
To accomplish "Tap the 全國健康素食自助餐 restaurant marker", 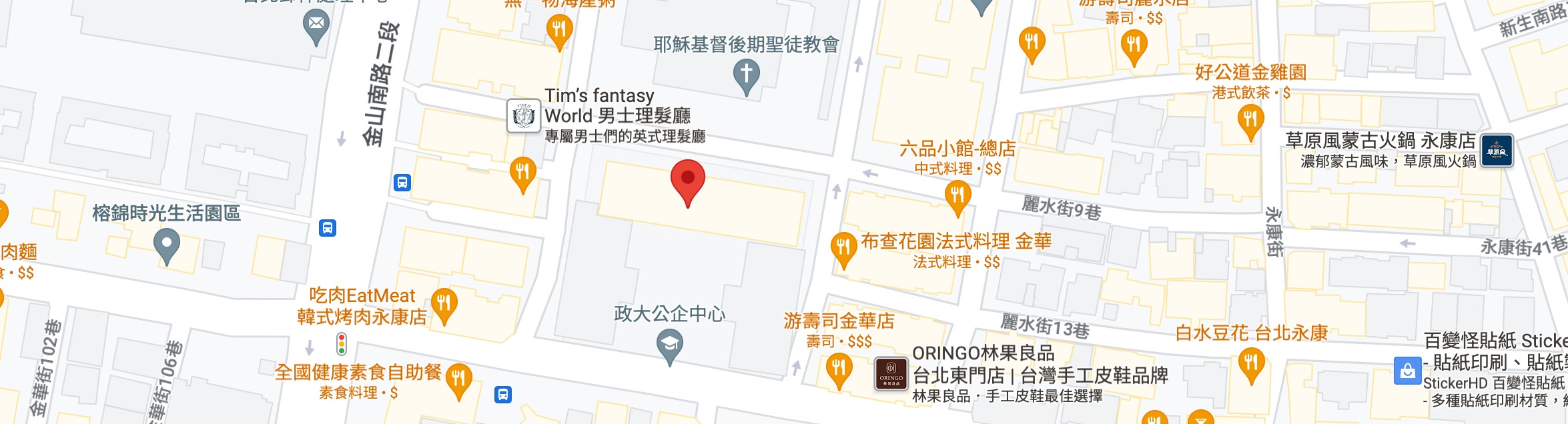I will click(x=458, y=379).
